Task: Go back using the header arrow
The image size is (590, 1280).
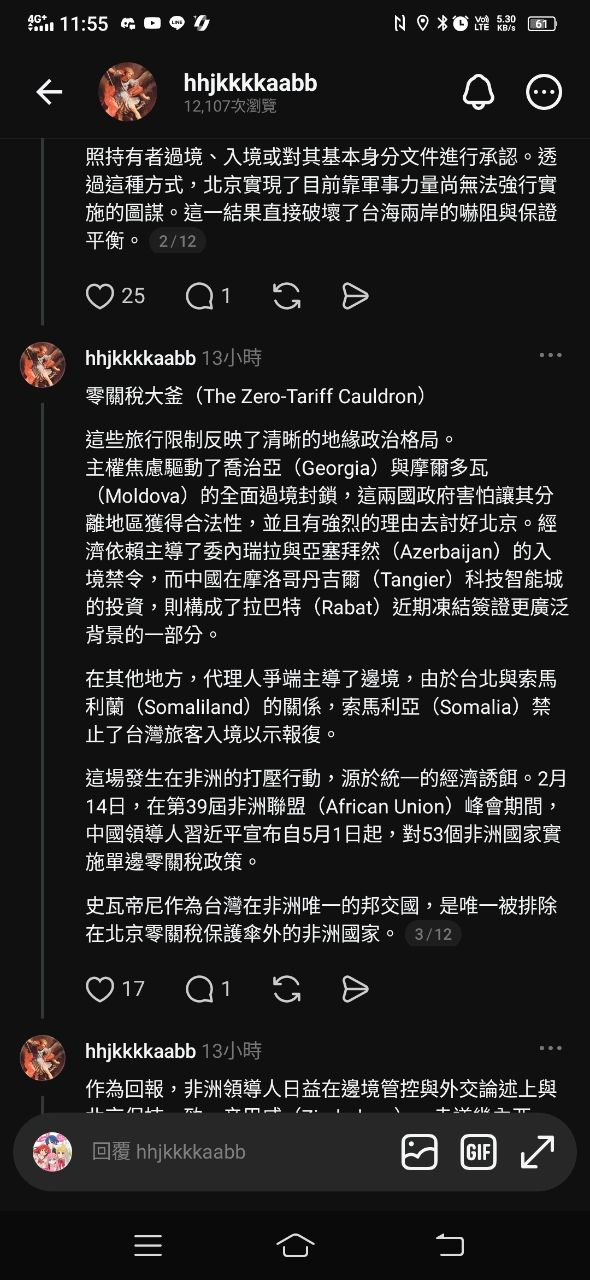Action: 49,93
